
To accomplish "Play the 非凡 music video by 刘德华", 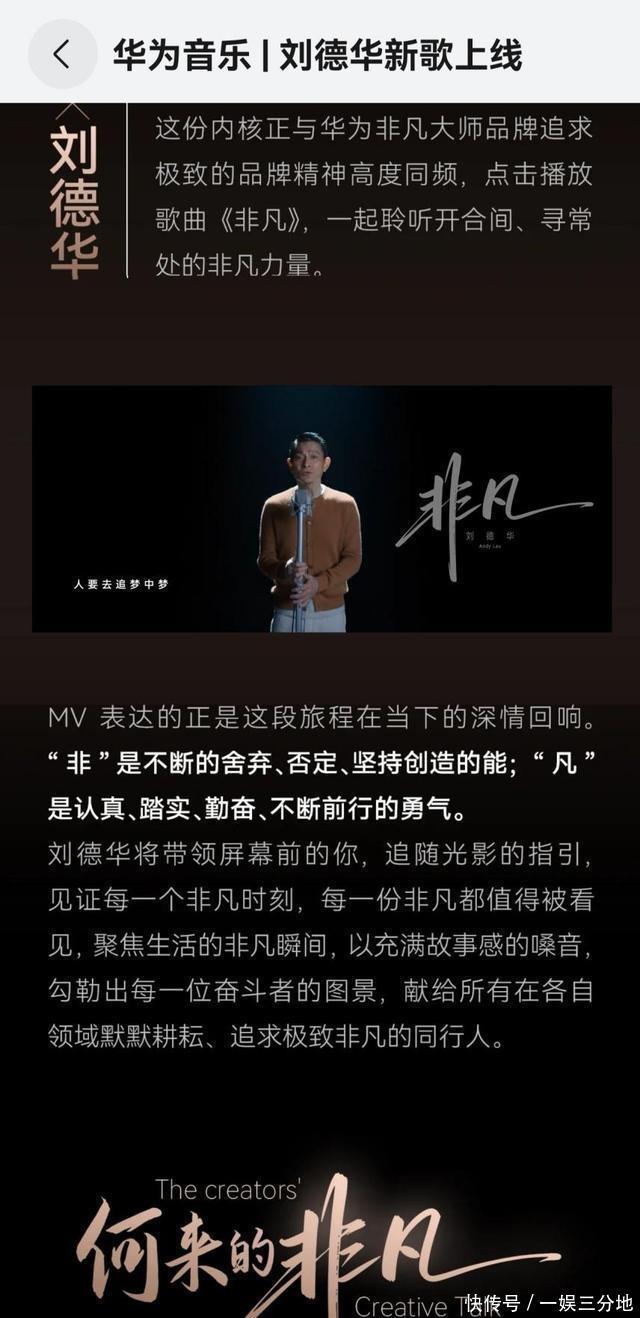I will [321, 509].
